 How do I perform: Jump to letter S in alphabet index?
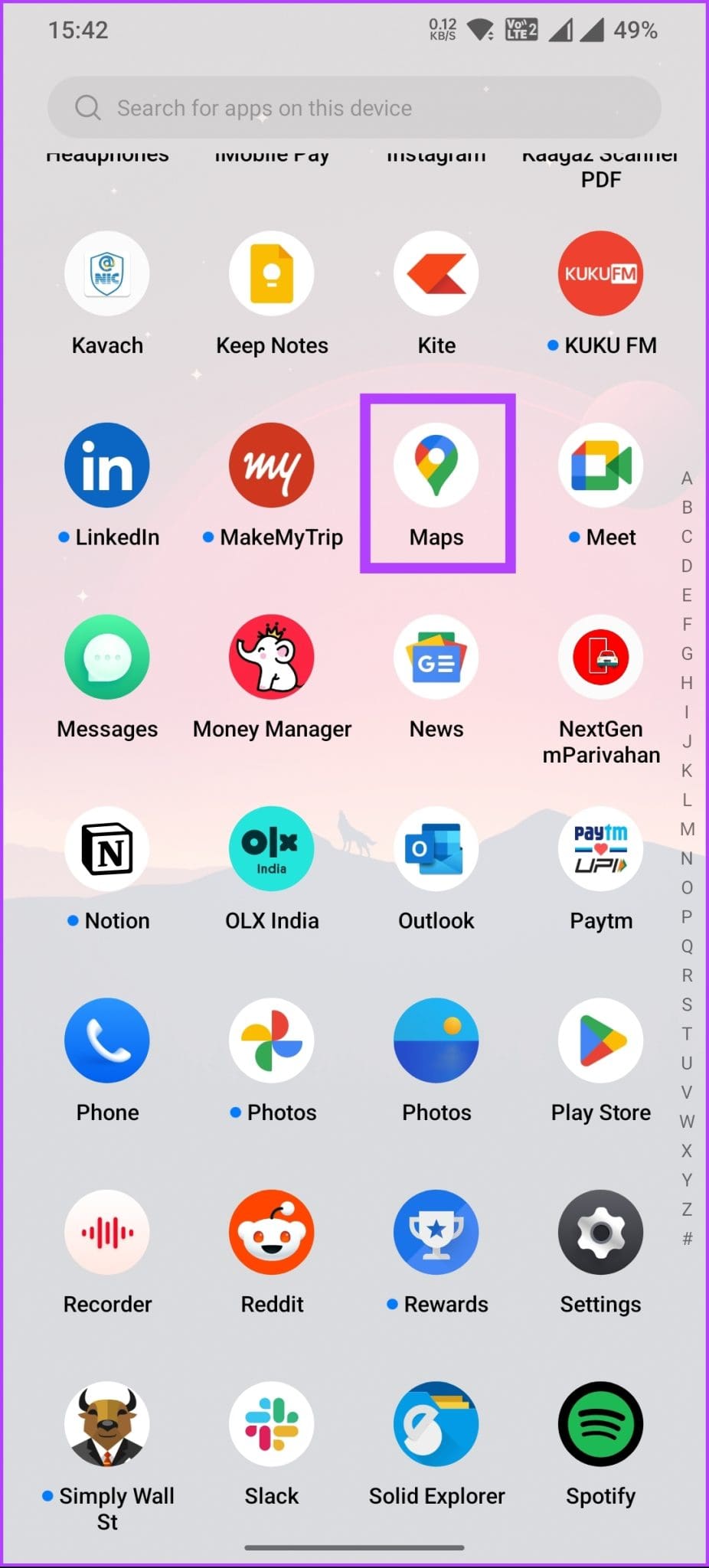[687, 1004]
